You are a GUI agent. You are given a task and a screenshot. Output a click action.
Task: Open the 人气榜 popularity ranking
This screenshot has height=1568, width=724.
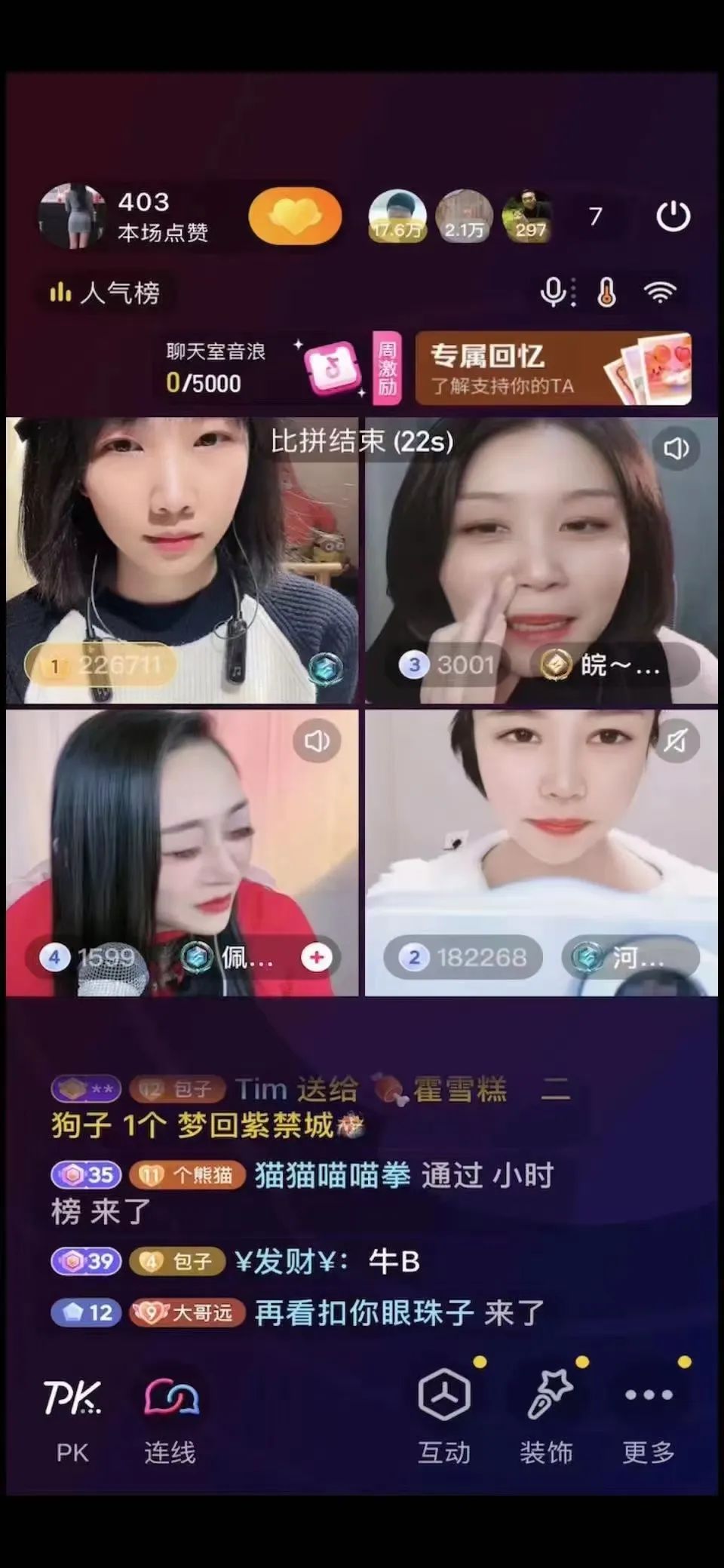pos(105,293)
